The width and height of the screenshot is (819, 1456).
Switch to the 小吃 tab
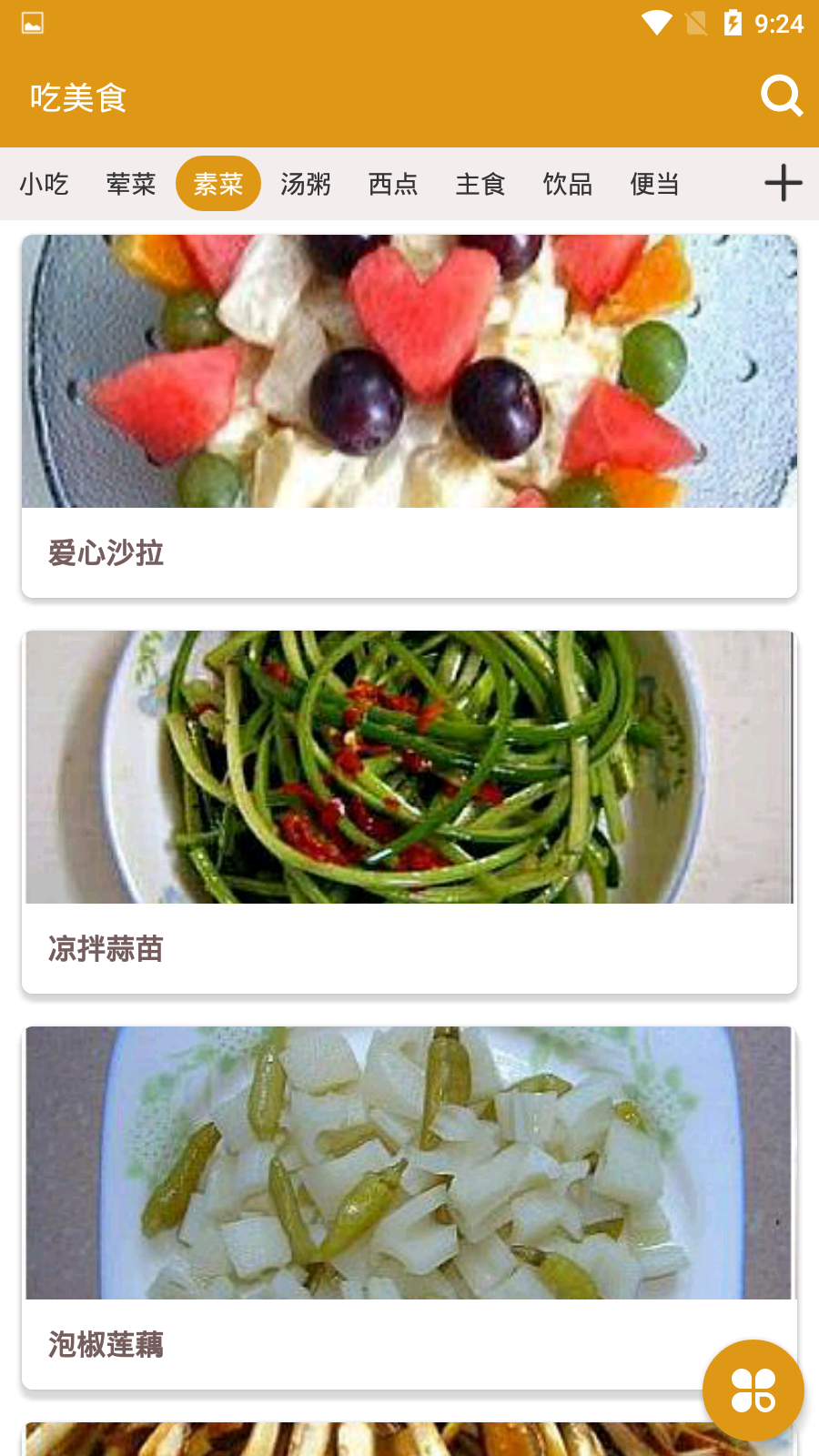[44, 184]
